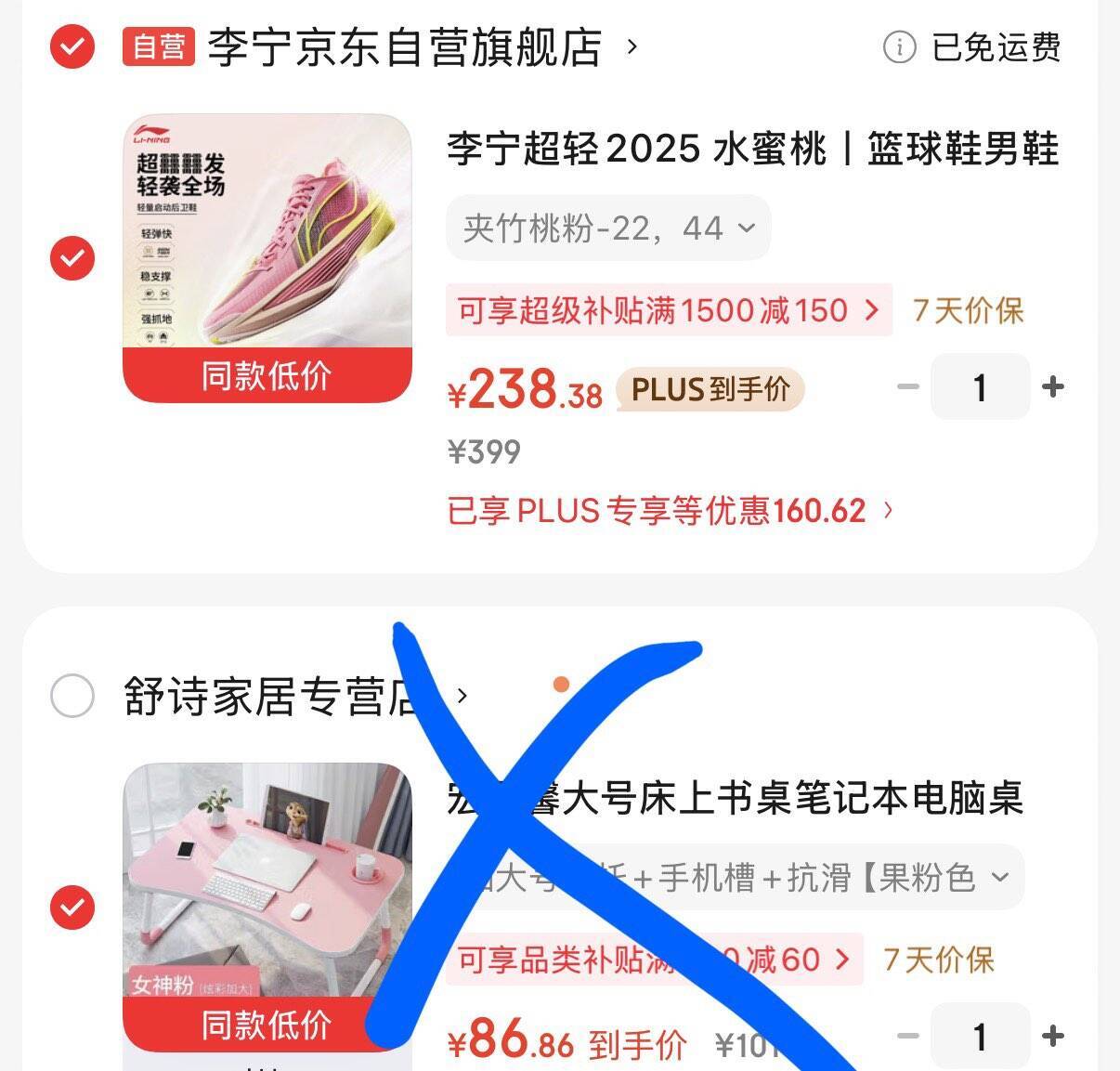Edit the quantity field for 李宁 shoes
Image resolution: width=1120 pixels, height=1071 pixels.
pyautogui.click(x=980, y=387)
